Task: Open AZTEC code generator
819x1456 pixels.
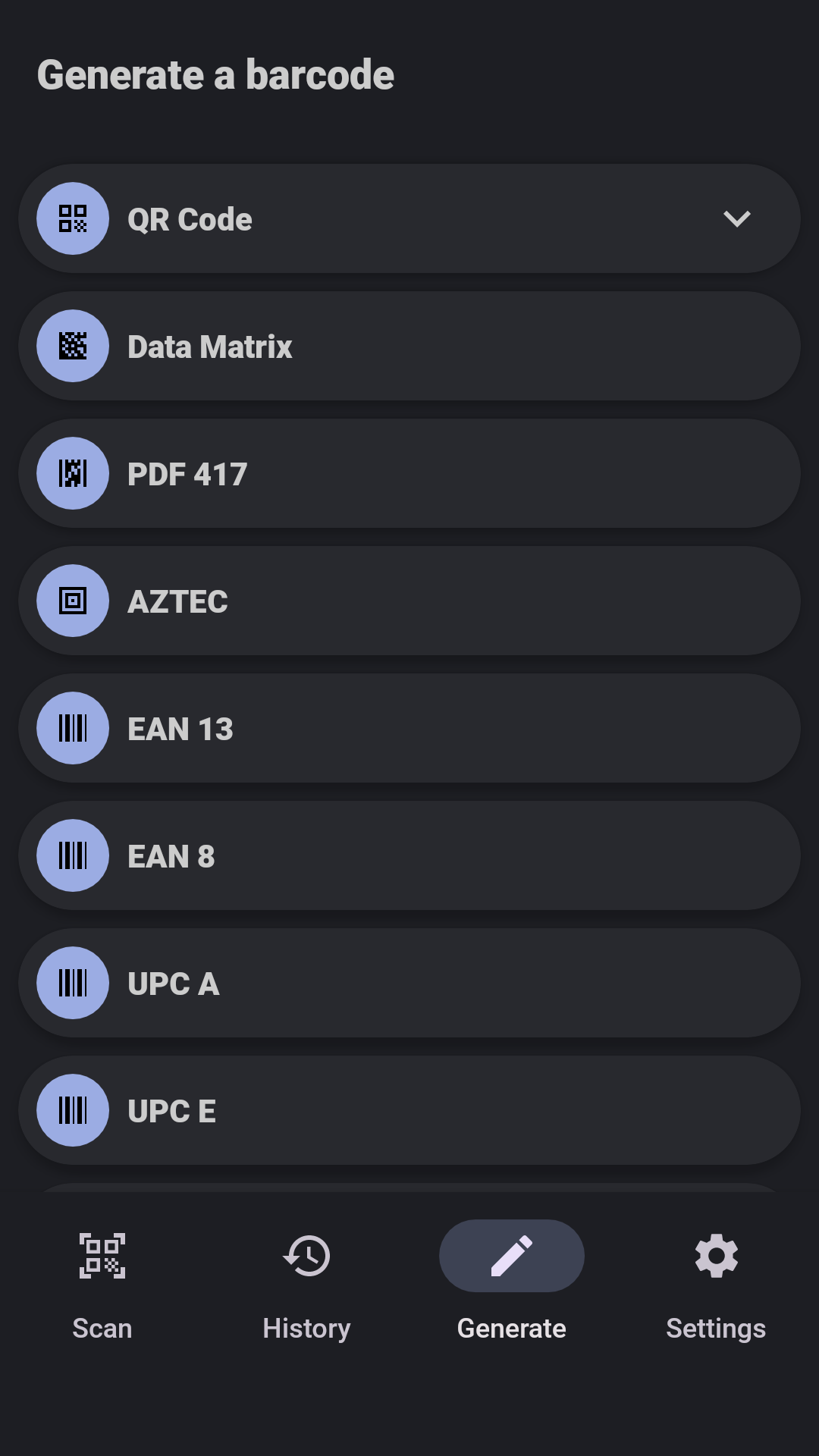Action: tap(409, 601)
